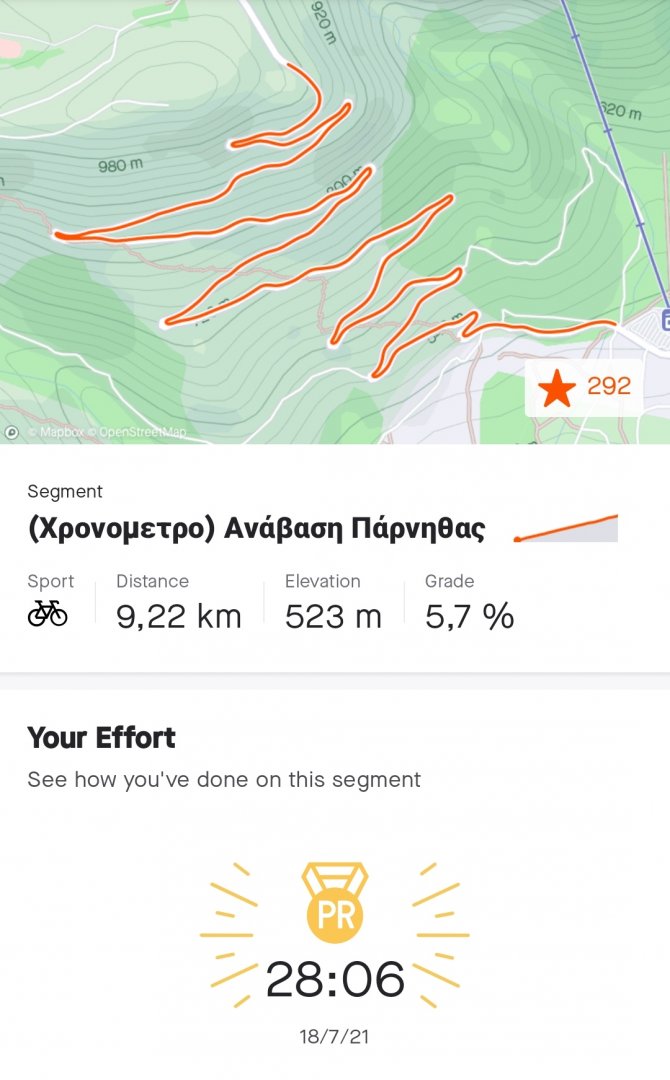View the segment elevation profile chart
Viewport: 670px width, 1080px height.
click(566, 528)
